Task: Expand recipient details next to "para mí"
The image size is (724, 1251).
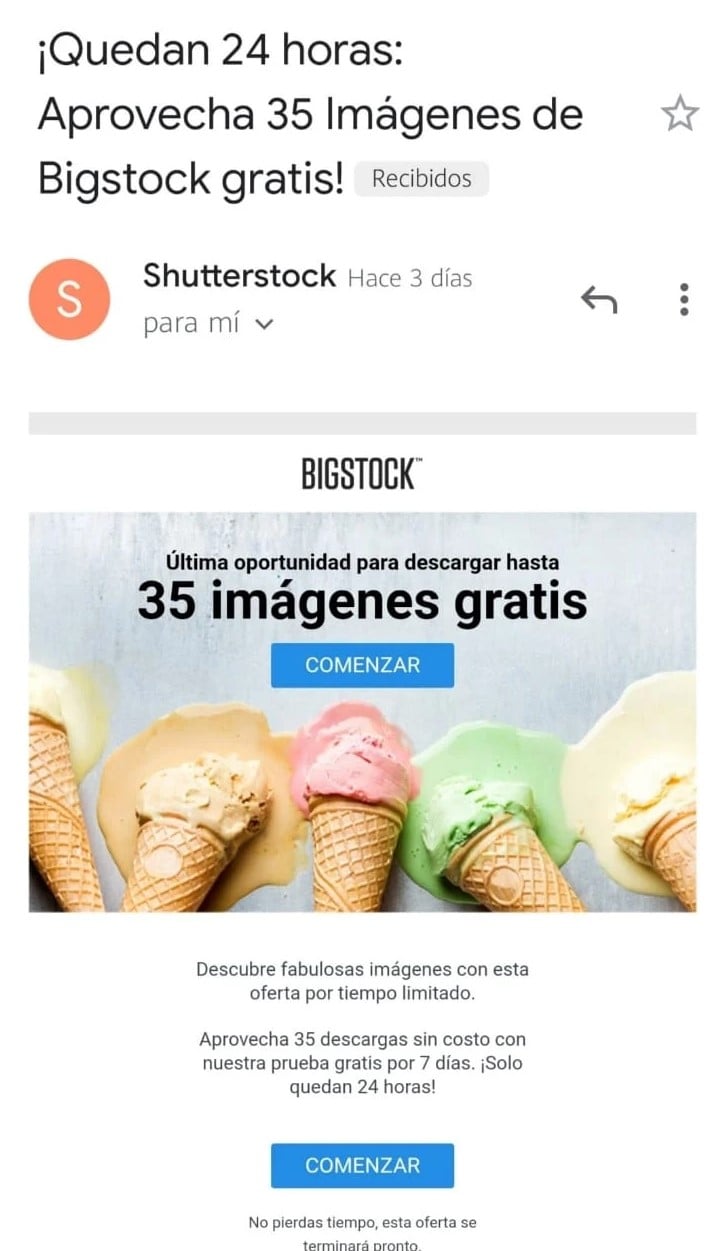Action: (264, 324)
